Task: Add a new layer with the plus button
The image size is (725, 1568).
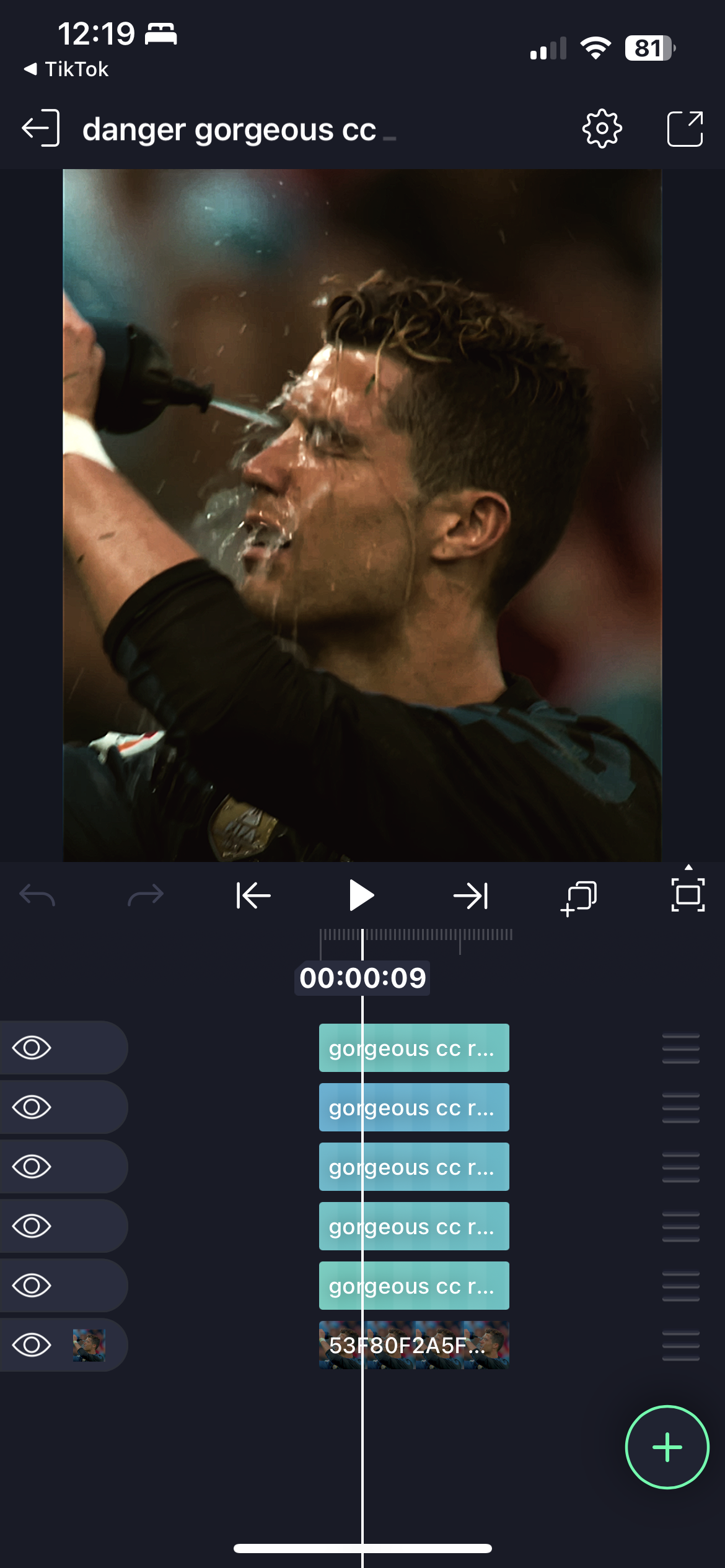Action: pos(667,1447)
